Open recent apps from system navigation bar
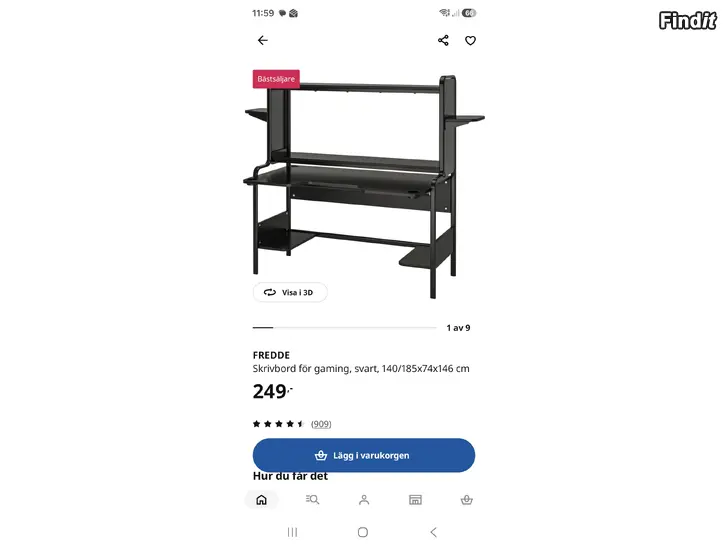Image resolution: width=728 pixels, height=546 pixels. [292, 532]
